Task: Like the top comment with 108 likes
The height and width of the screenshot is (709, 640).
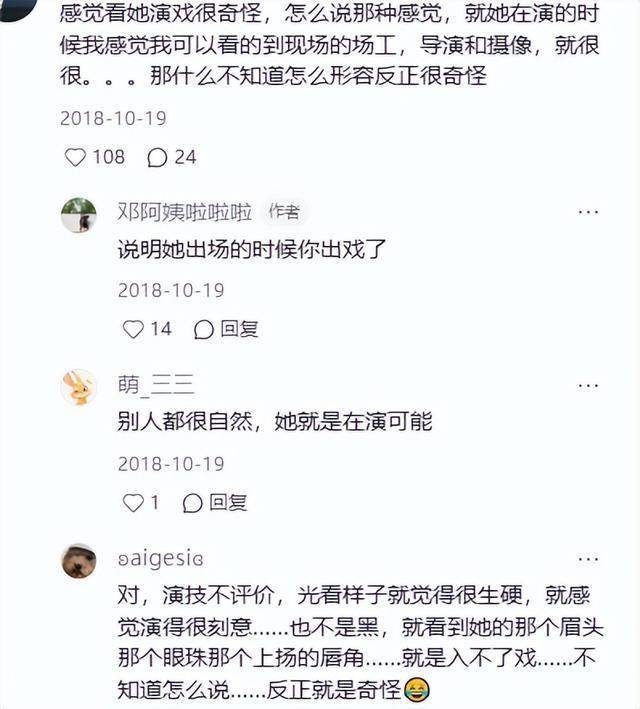Action: click(x=75, y=157)
